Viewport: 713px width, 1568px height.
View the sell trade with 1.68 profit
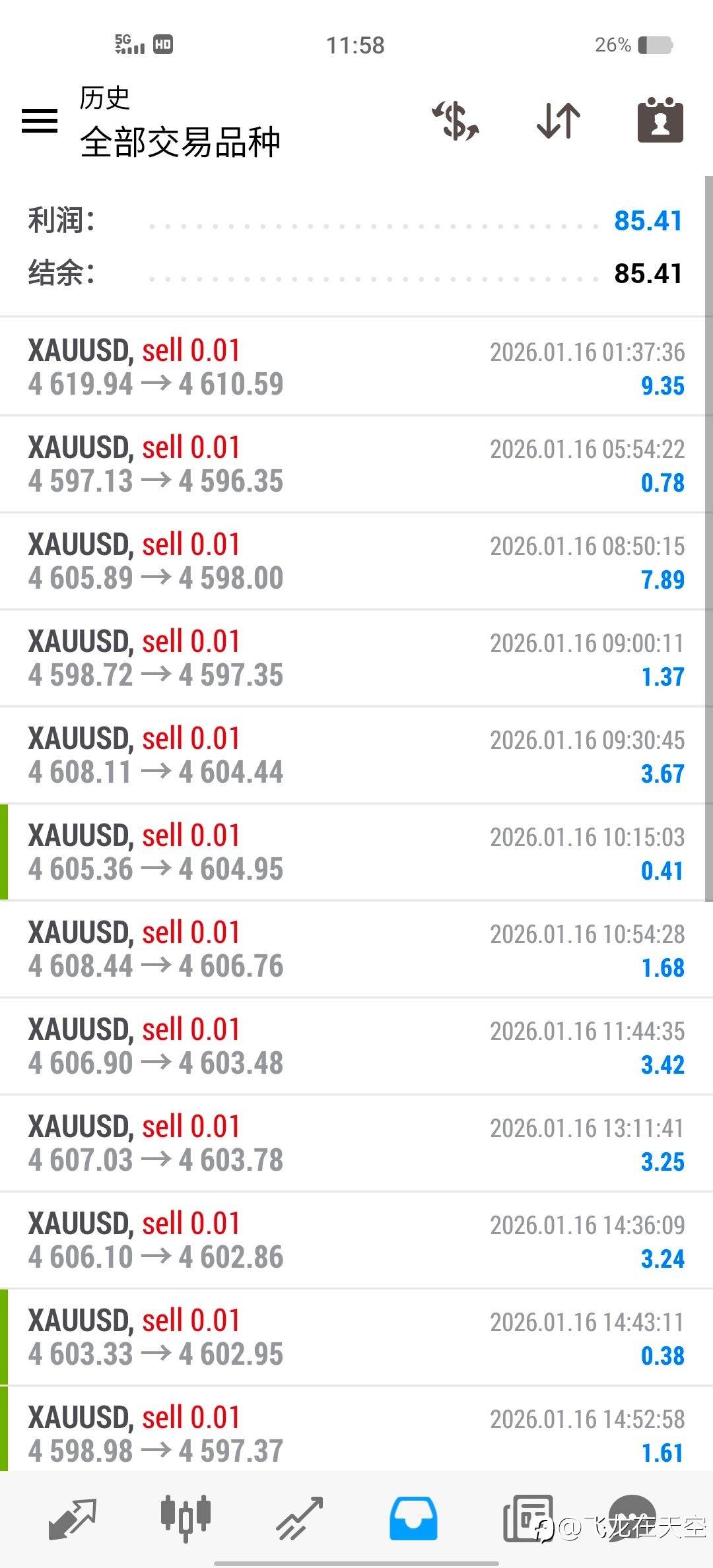[356, 949]
